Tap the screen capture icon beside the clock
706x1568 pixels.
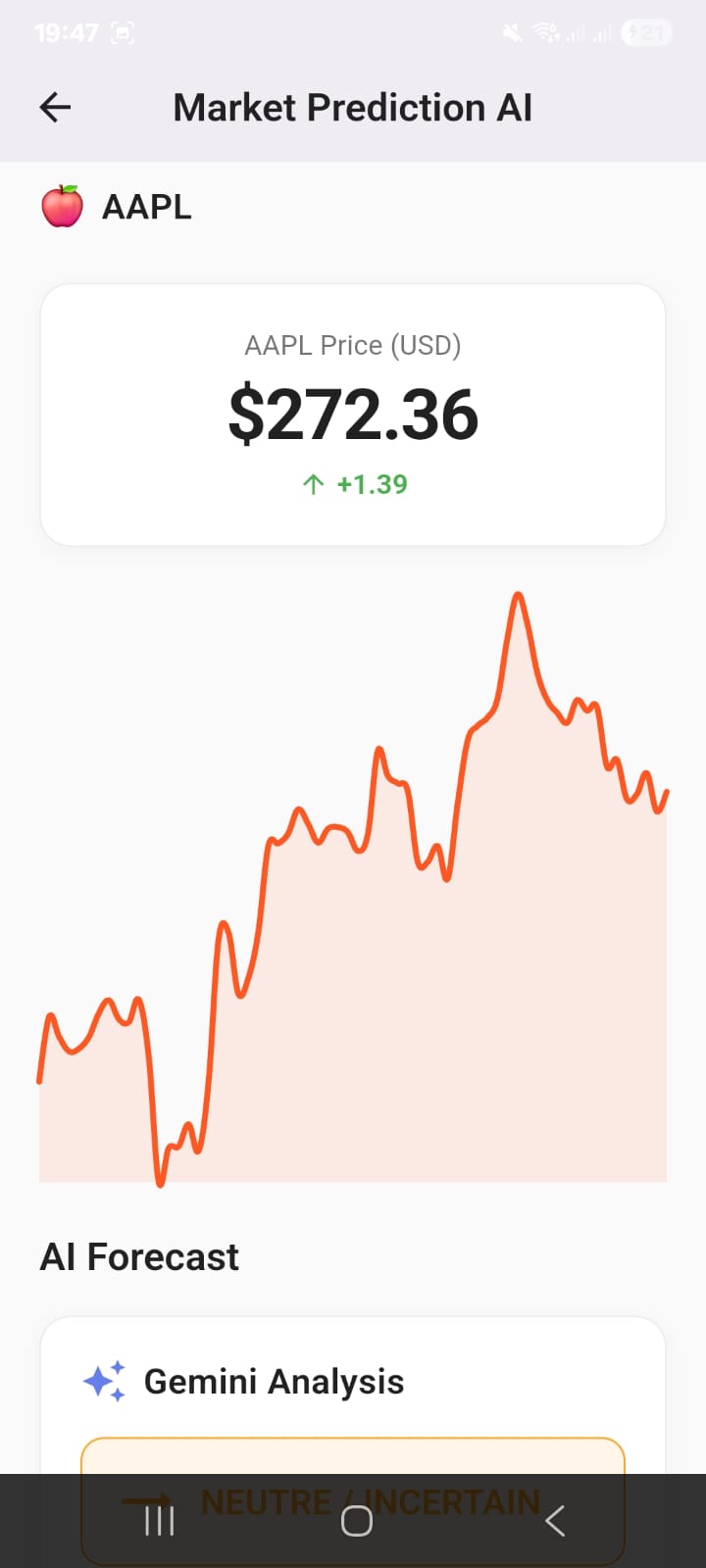pyautogui.click(x=122, y=32)
